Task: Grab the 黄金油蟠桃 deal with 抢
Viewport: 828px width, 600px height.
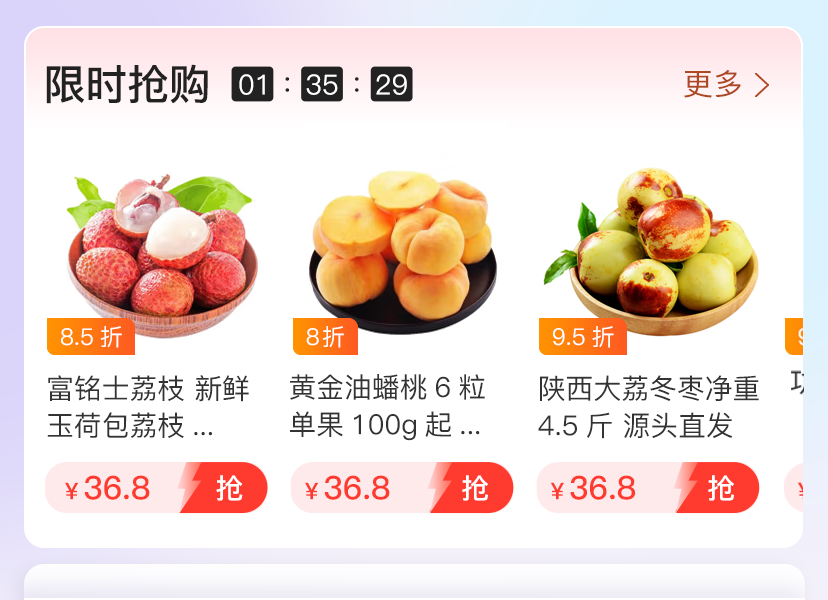Action: pos(475,488)
